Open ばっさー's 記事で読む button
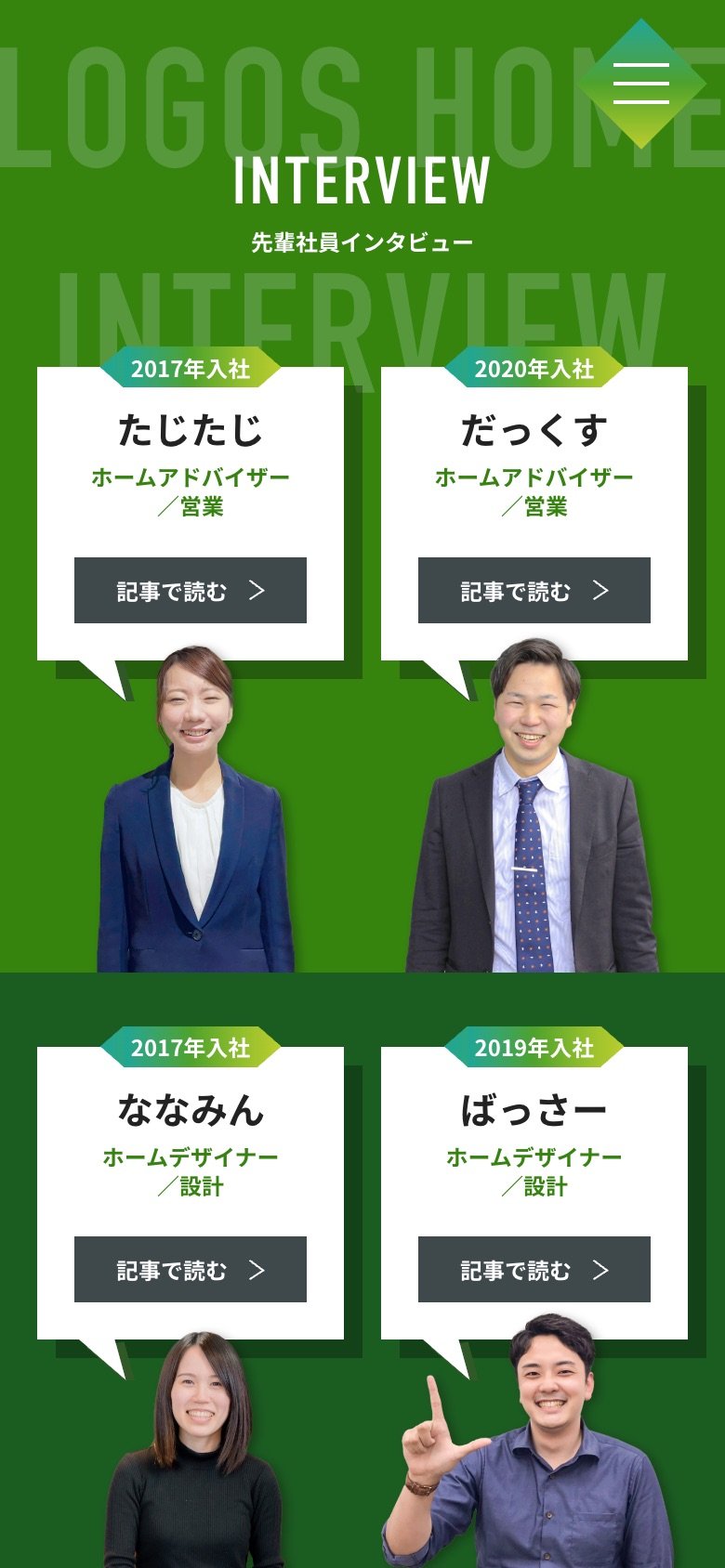Screen dimensions: 725x1568 [x=534, y=1270]
